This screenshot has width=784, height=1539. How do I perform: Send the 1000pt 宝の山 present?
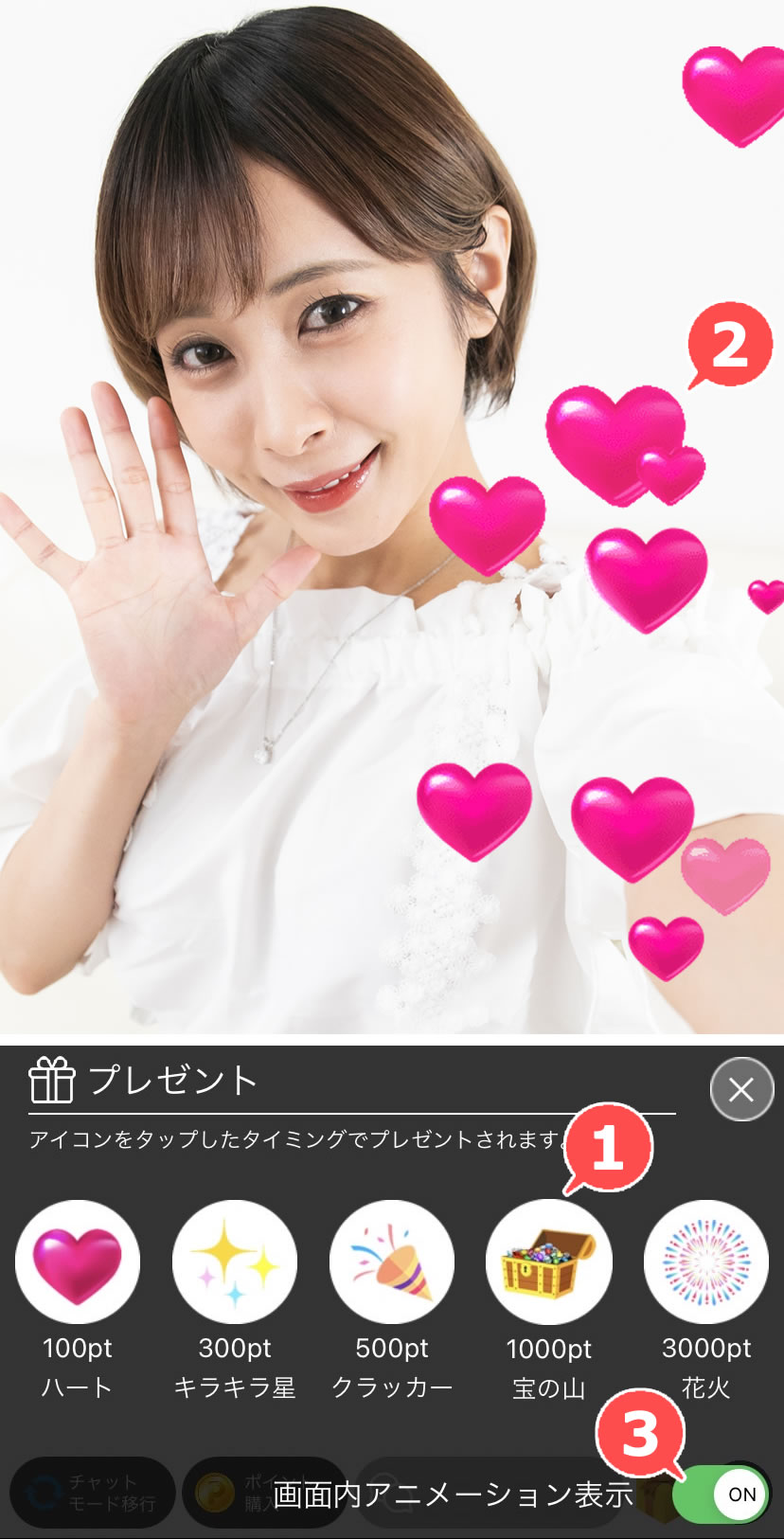coord(549,1262)
